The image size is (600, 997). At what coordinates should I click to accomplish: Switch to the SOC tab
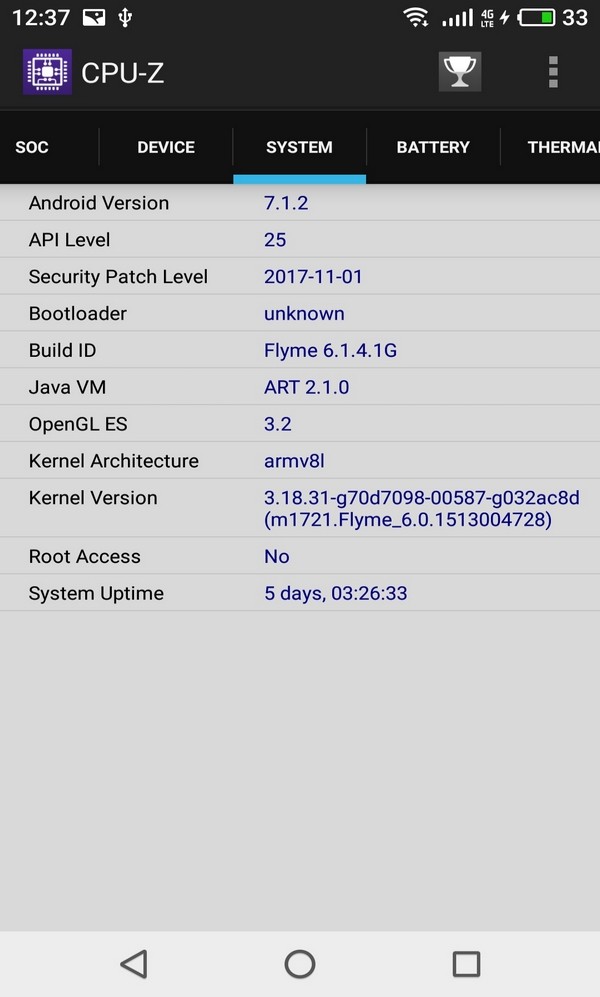point(32,148)
